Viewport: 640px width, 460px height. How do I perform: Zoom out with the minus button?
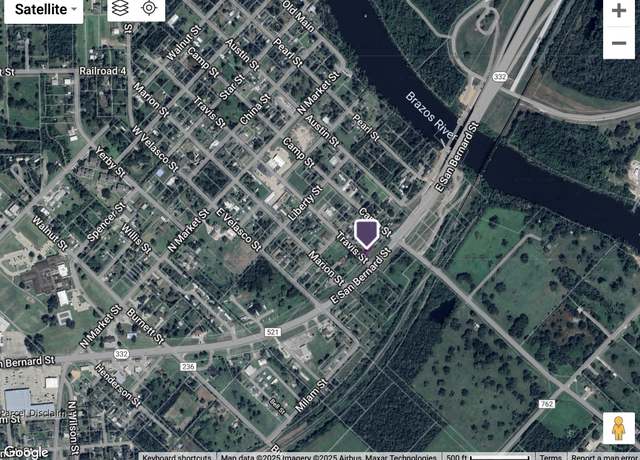(619, 43)
